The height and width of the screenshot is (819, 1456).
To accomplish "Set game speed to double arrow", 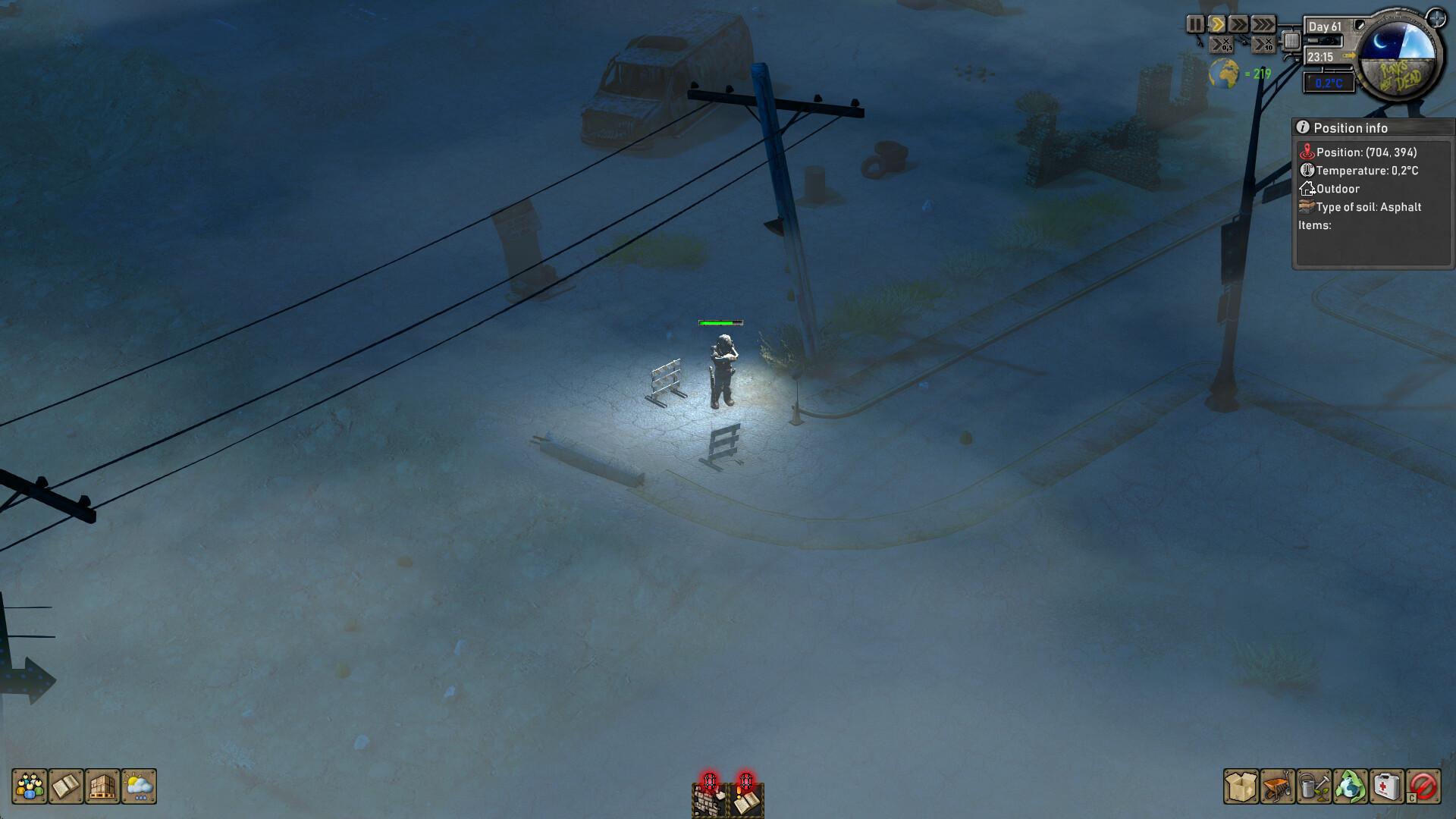I will click(x=1238, y=24).
